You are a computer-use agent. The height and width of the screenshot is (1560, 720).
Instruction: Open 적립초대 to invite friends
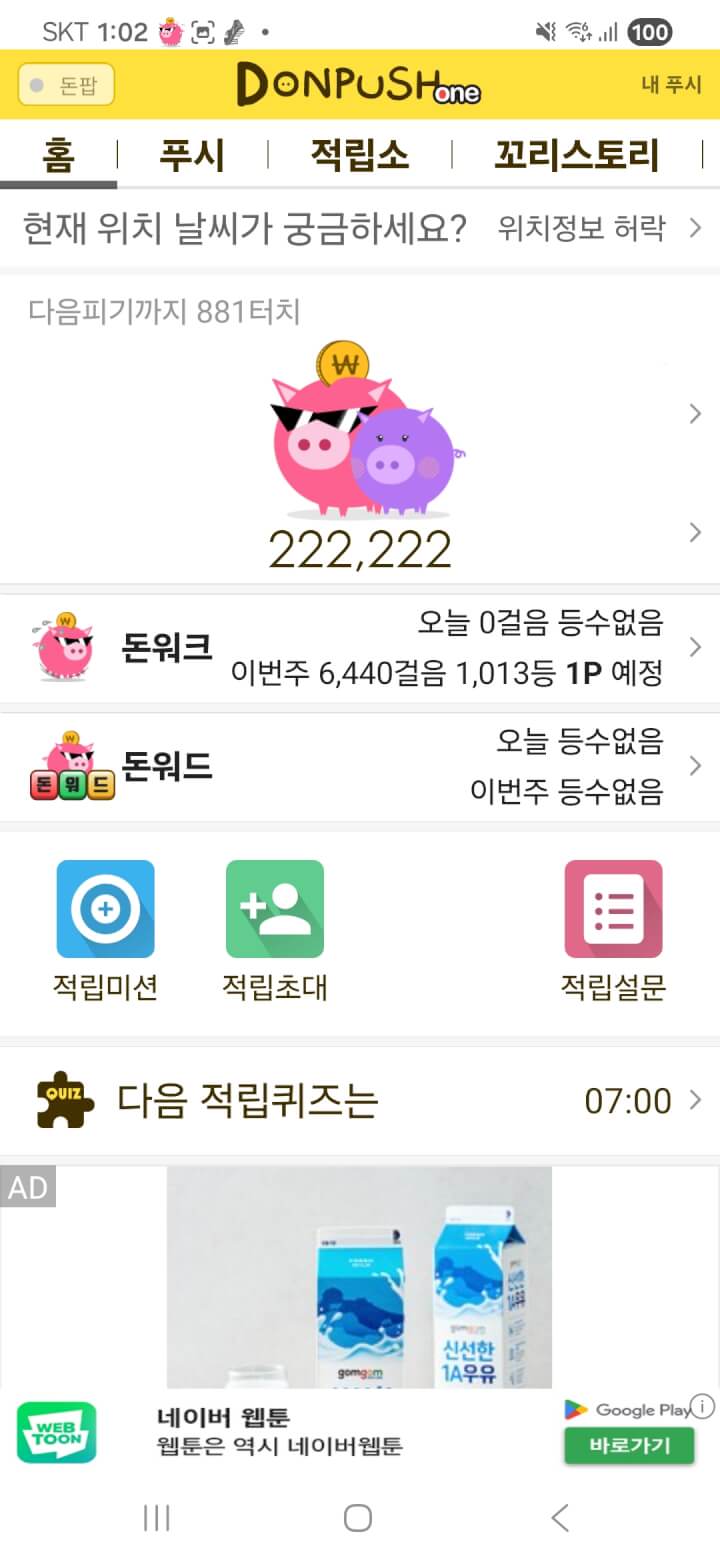click(x=274, y=930)
